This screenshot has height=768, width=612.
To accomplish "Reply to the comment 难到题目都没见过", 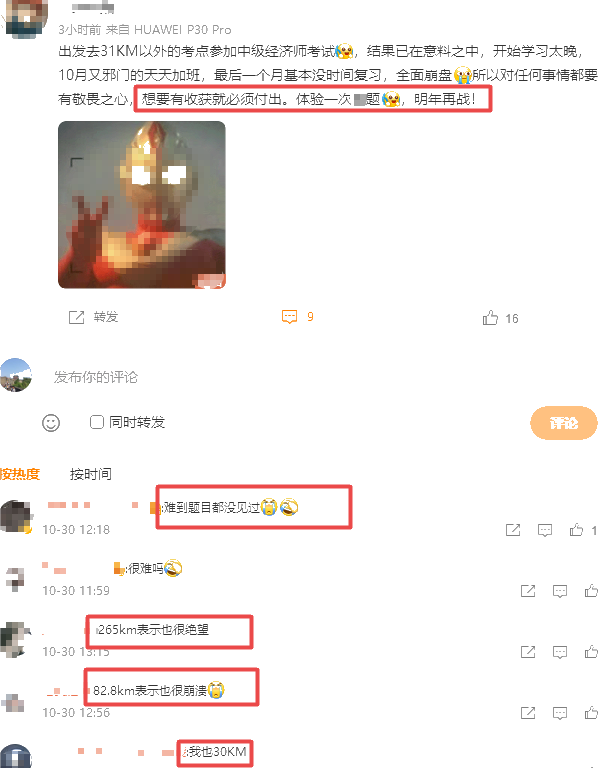I will pos(545,530).
